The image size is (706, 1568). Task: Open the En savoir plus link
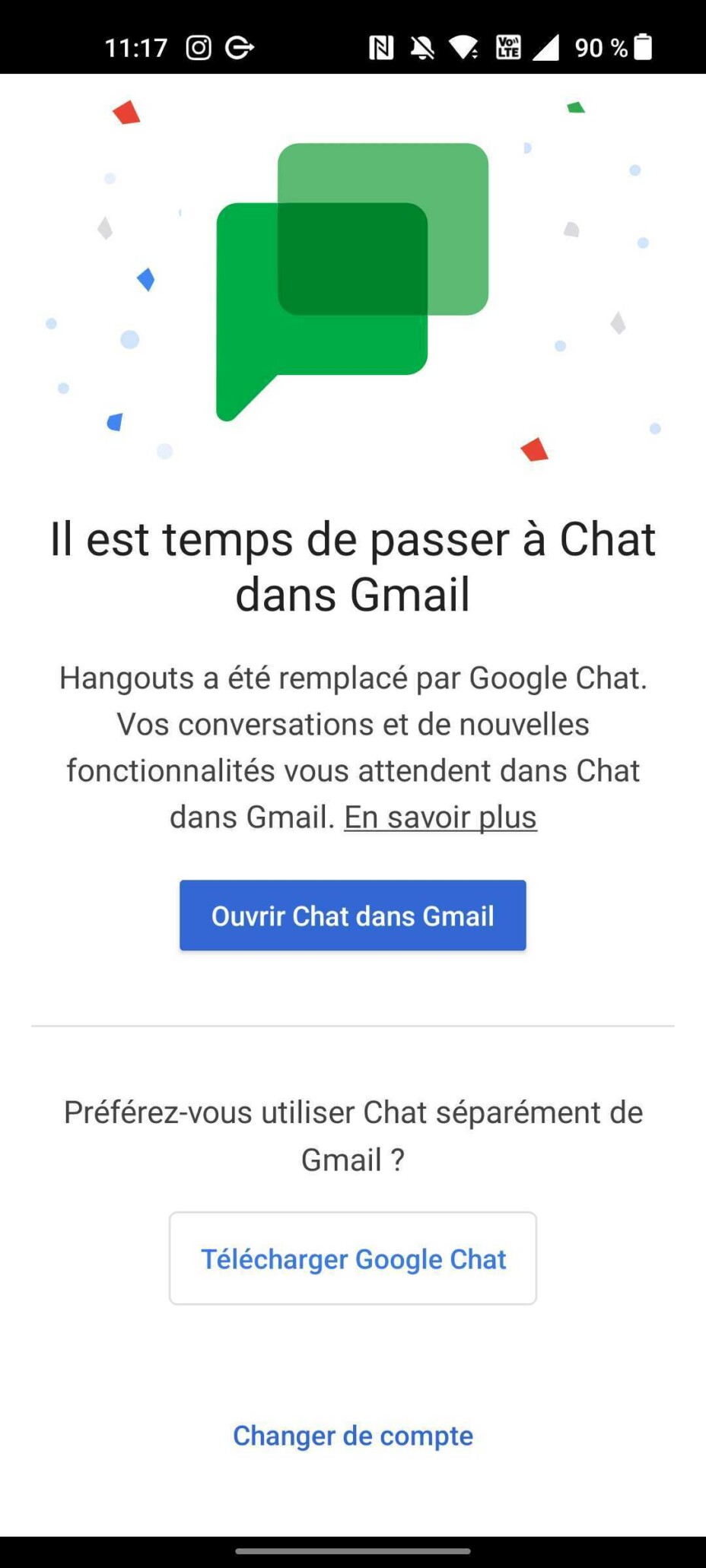pos(440,817)
